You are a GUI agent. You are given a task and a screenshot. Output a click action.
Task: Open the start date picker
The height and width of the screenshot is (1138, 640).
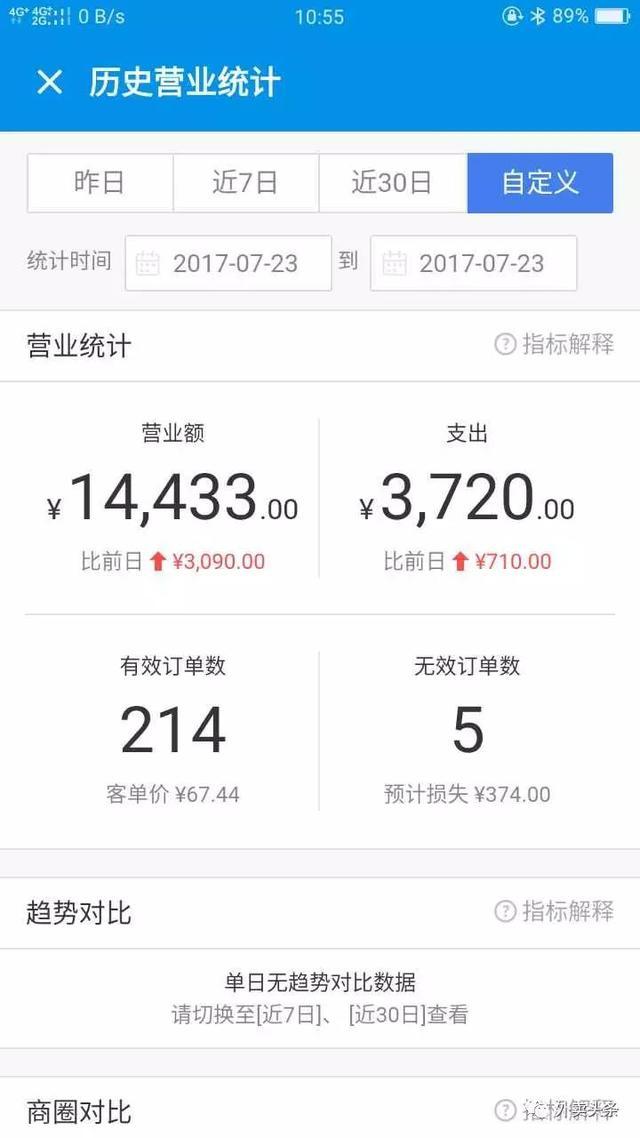(x=229, y=263)
